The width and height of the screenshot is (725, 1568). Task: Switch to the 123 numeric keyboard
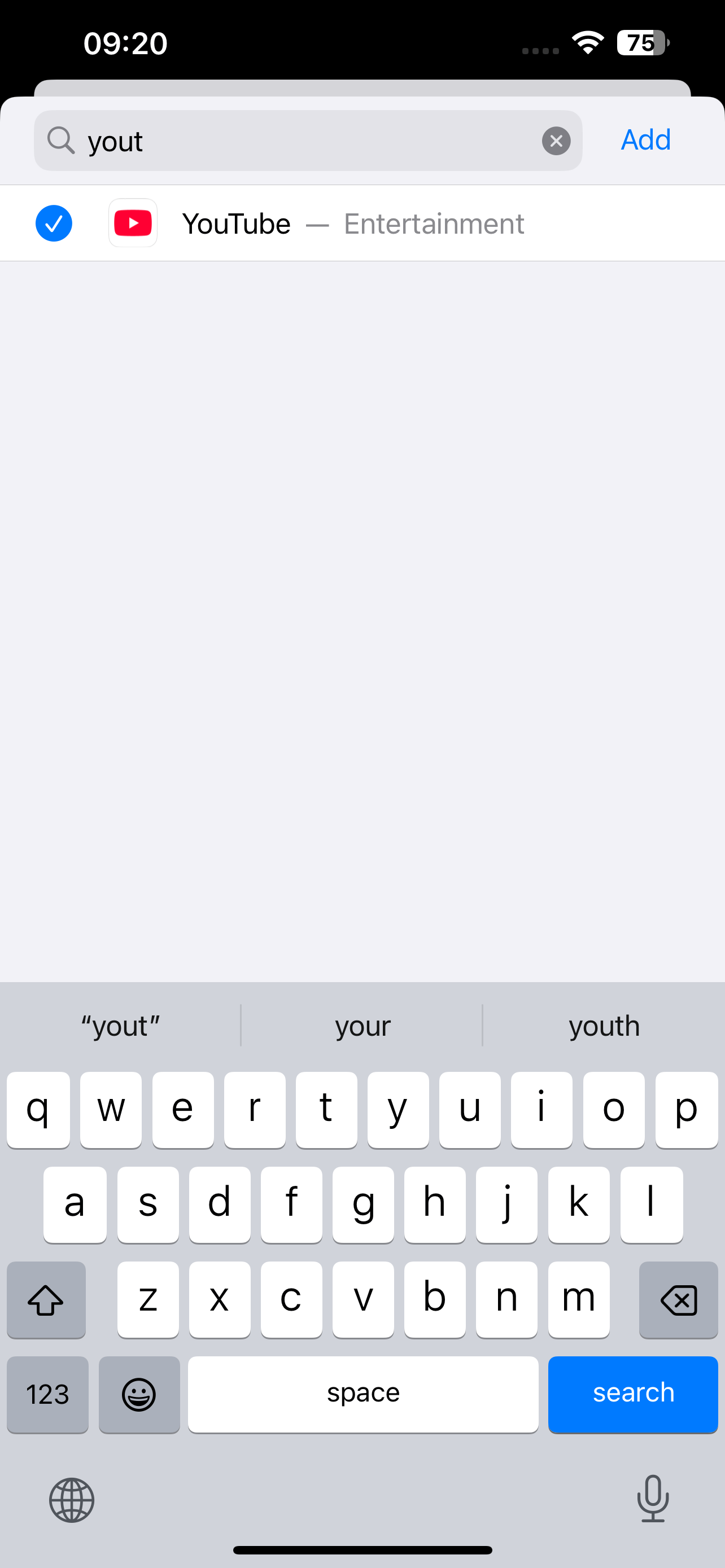tap(47, 1394)
